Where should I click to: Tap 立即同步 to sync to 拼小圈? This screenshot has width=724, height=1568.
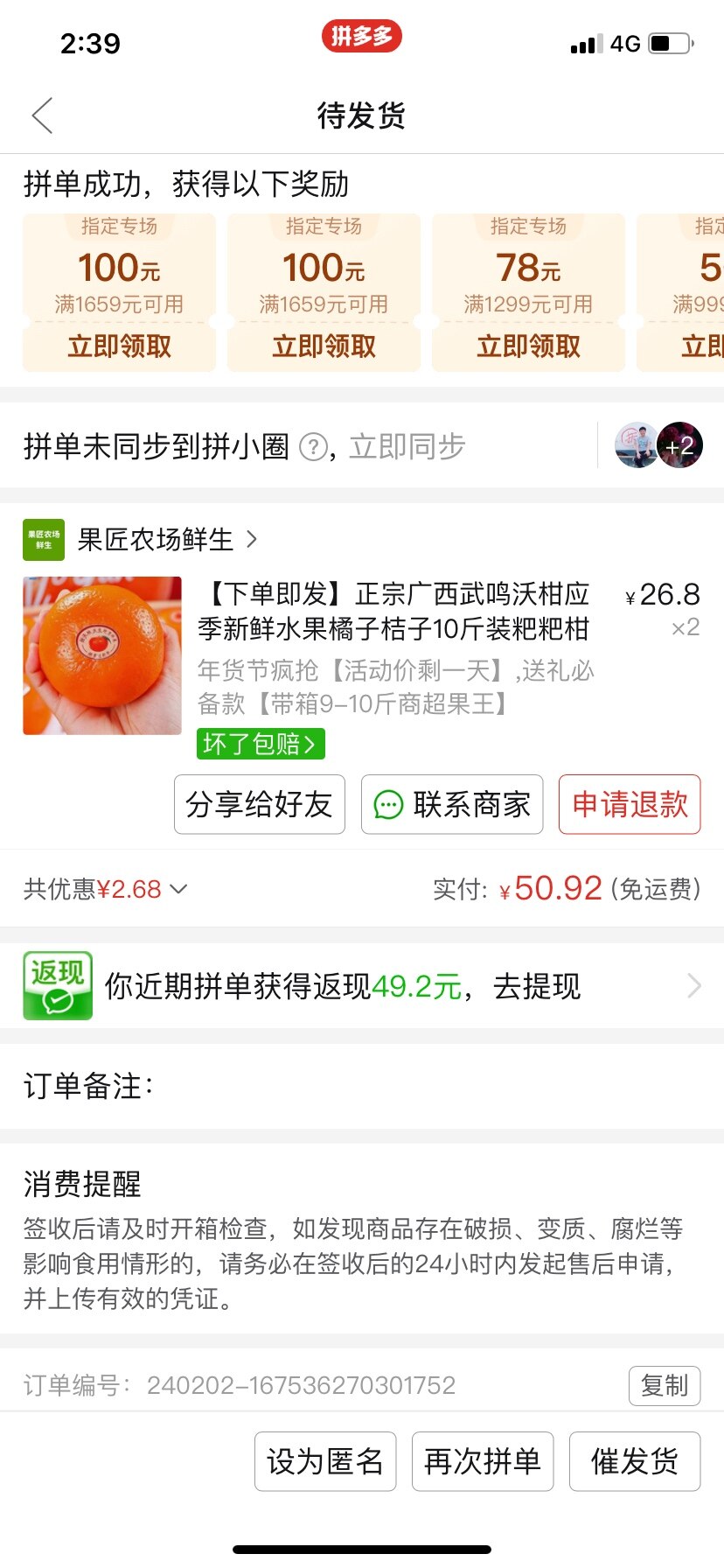(407, 447)
